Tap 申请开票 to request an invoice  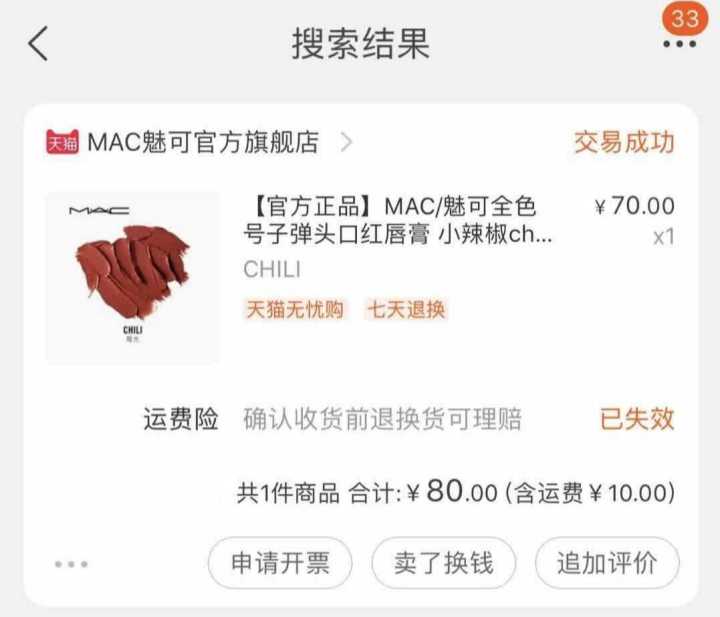point(280,563)
